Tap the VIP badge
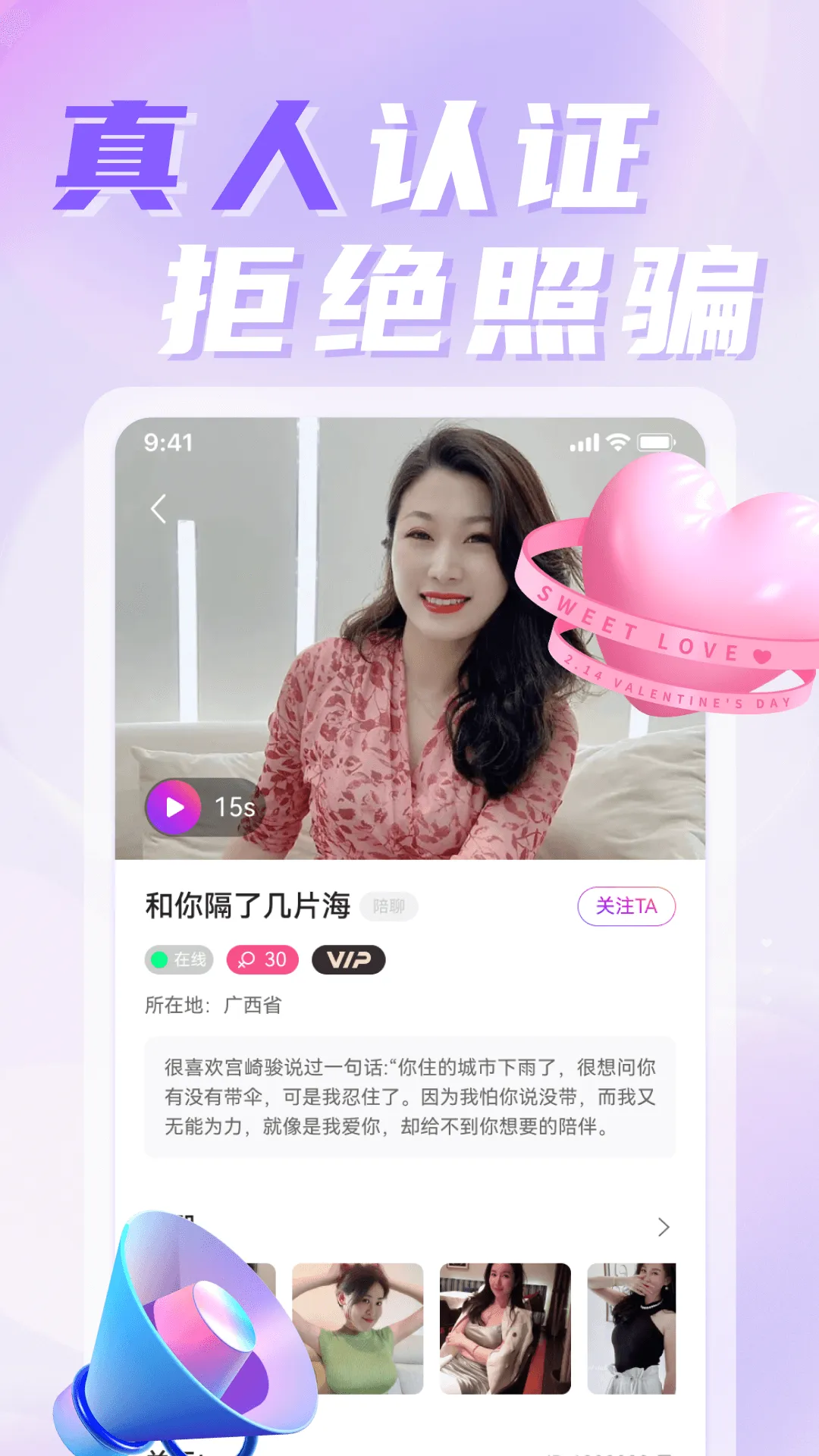Screen dimensions: 819x1456 coord(347,959)
